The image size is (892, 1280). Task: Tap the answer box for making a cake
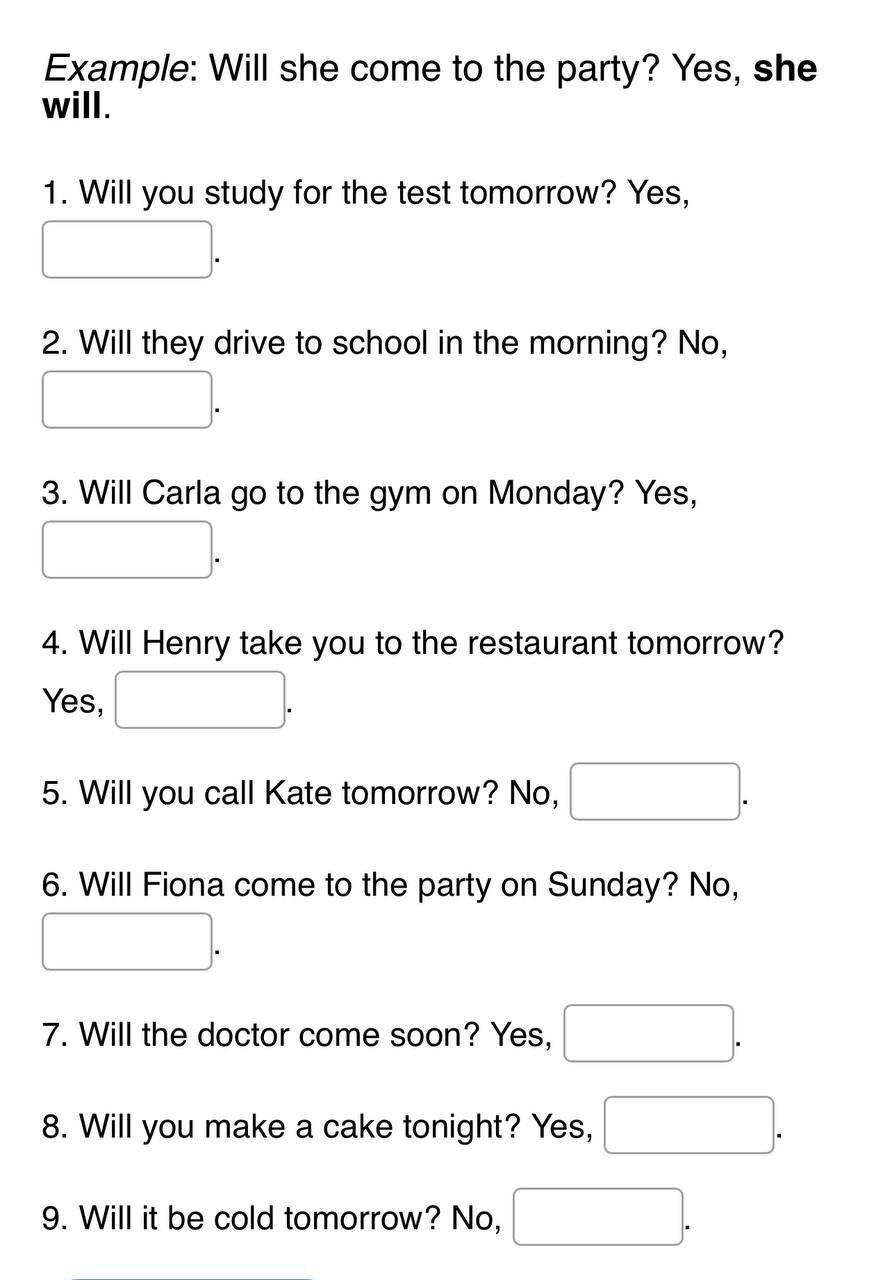pyautogui.click(x=689, y=1126)
